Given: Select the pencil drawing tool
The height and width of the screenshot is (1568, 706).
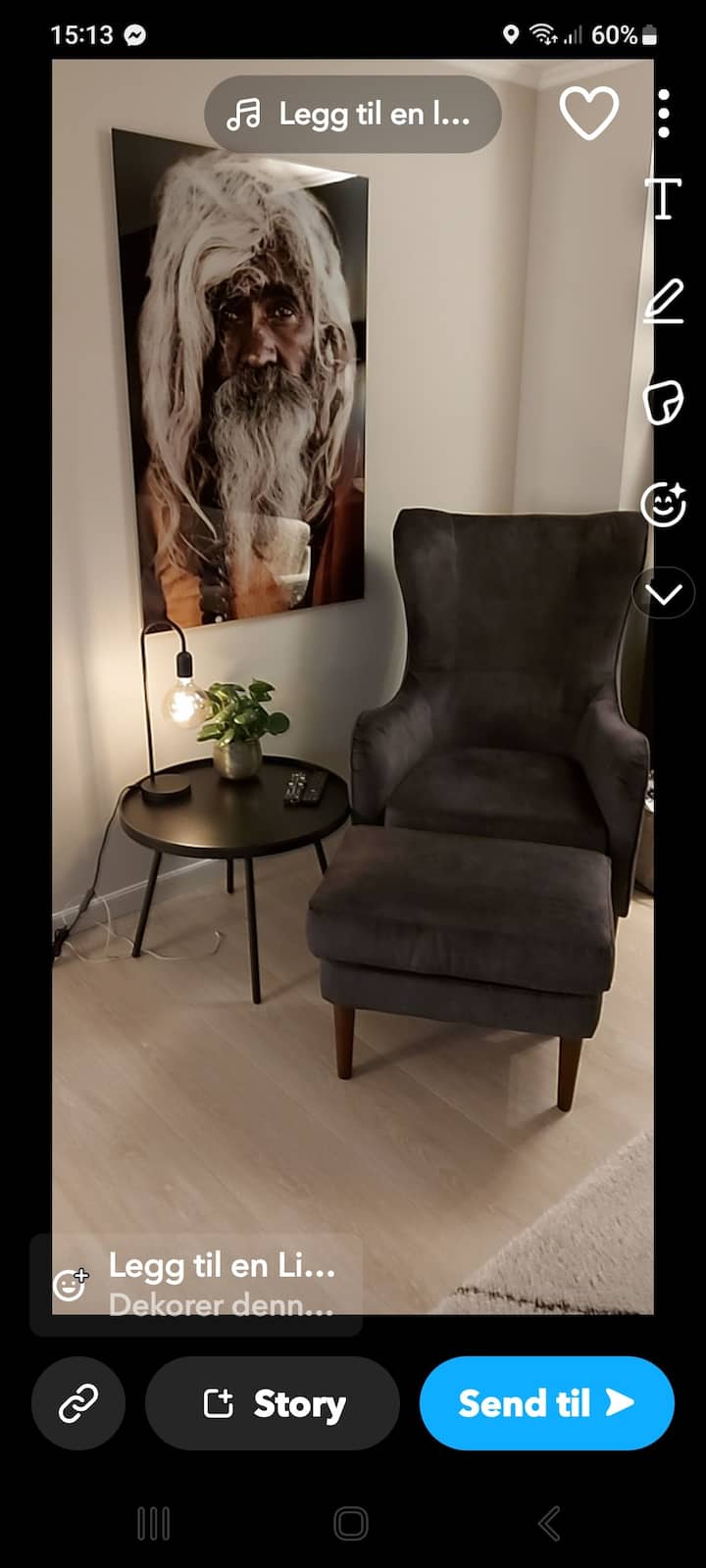Looking at the screenshot, I should pyautogui.click(x=664, y=301).
